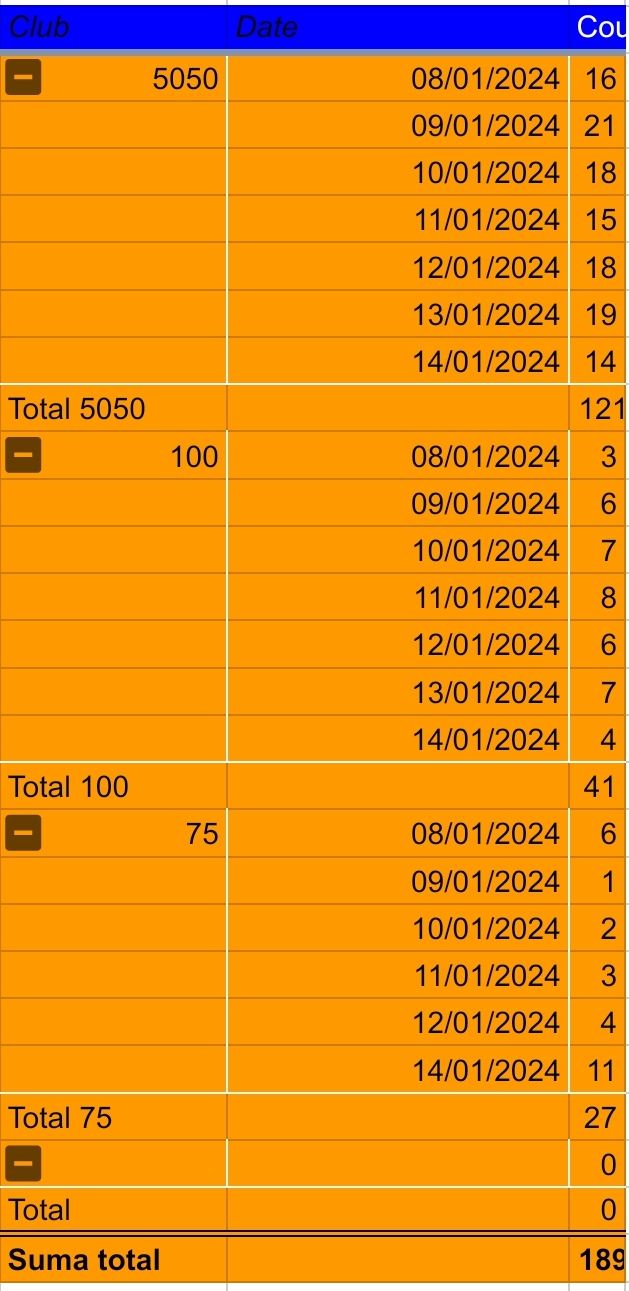629x1291 pixels.
Task: Collapse the blank club group above Total
Action: pyautogui.click(x=23, y=1163)
